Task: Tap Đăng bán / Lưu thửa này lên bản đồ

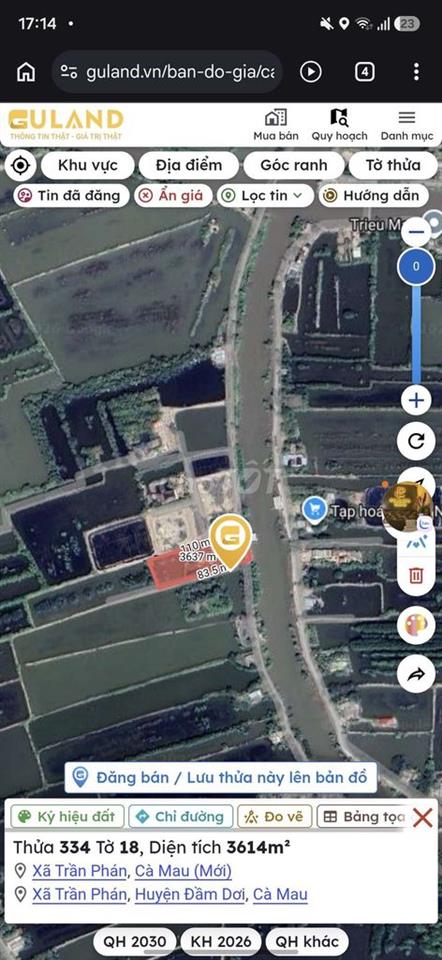Action: pos(220,778)
